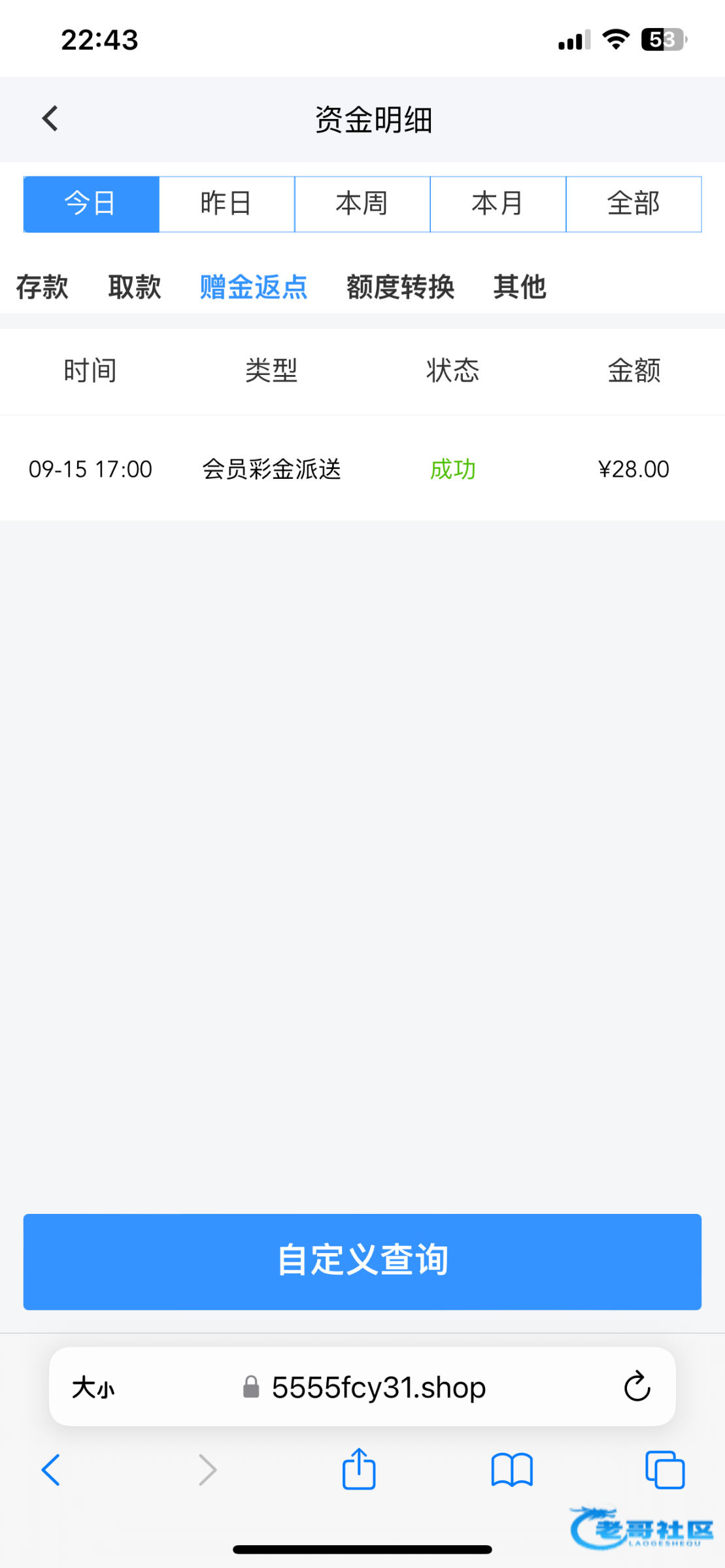The height and width of the screenshot is (1568, 725).
Task: Open Safari bookmarks
Action: coord(512,1470)
